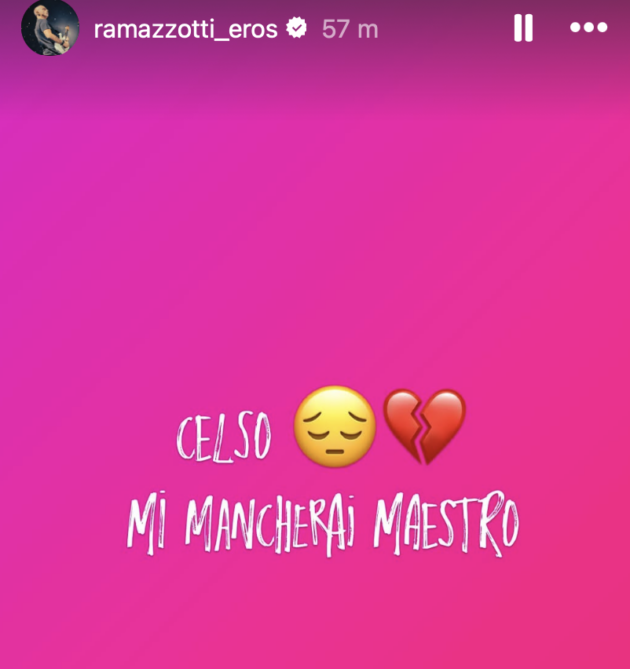Open ramazzotti_eros profile picture

50,28
